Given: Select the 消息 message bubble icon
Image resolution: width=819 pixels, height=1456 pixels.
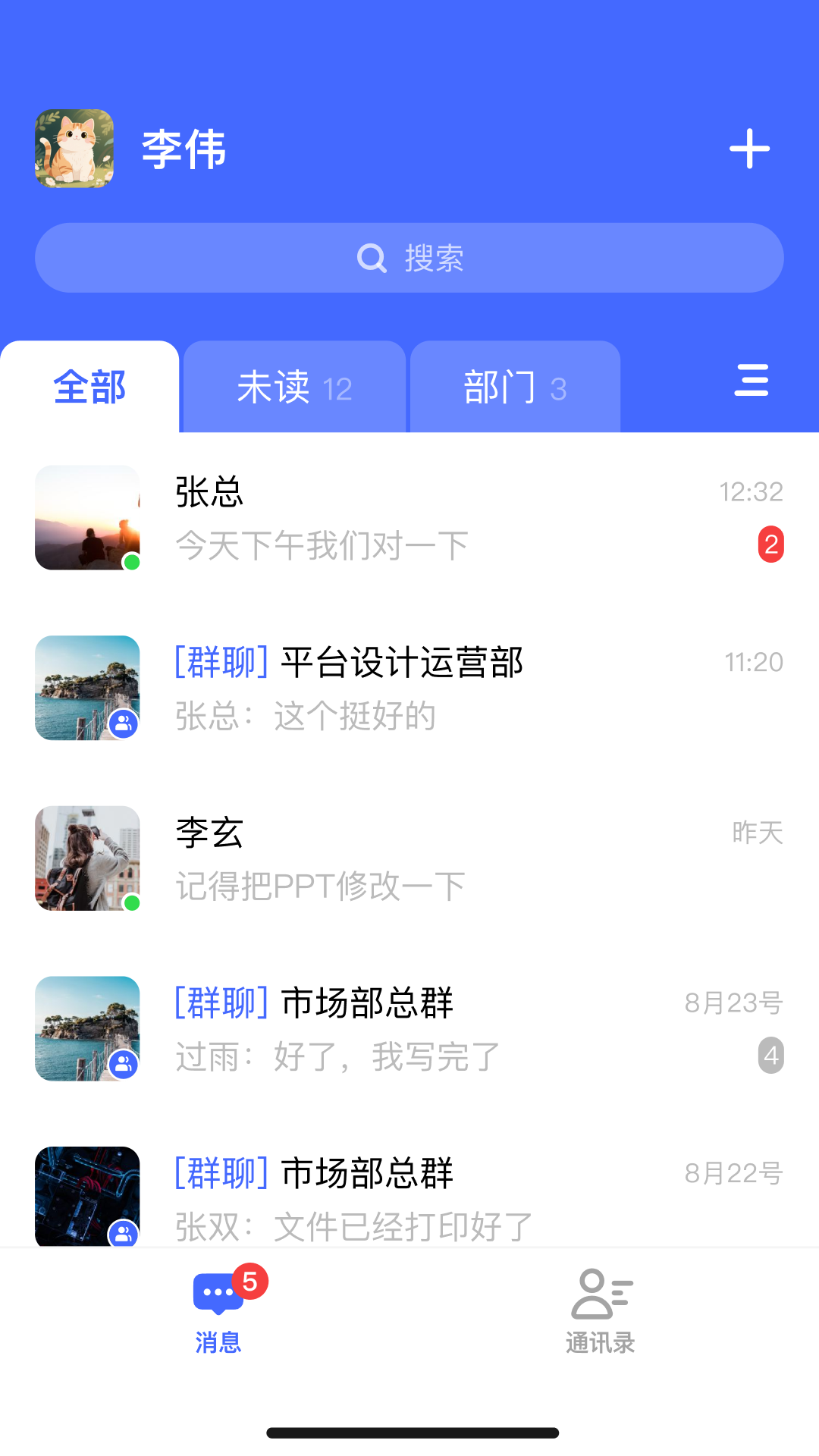Looking at the screenshot, I should click(218, 1291).
